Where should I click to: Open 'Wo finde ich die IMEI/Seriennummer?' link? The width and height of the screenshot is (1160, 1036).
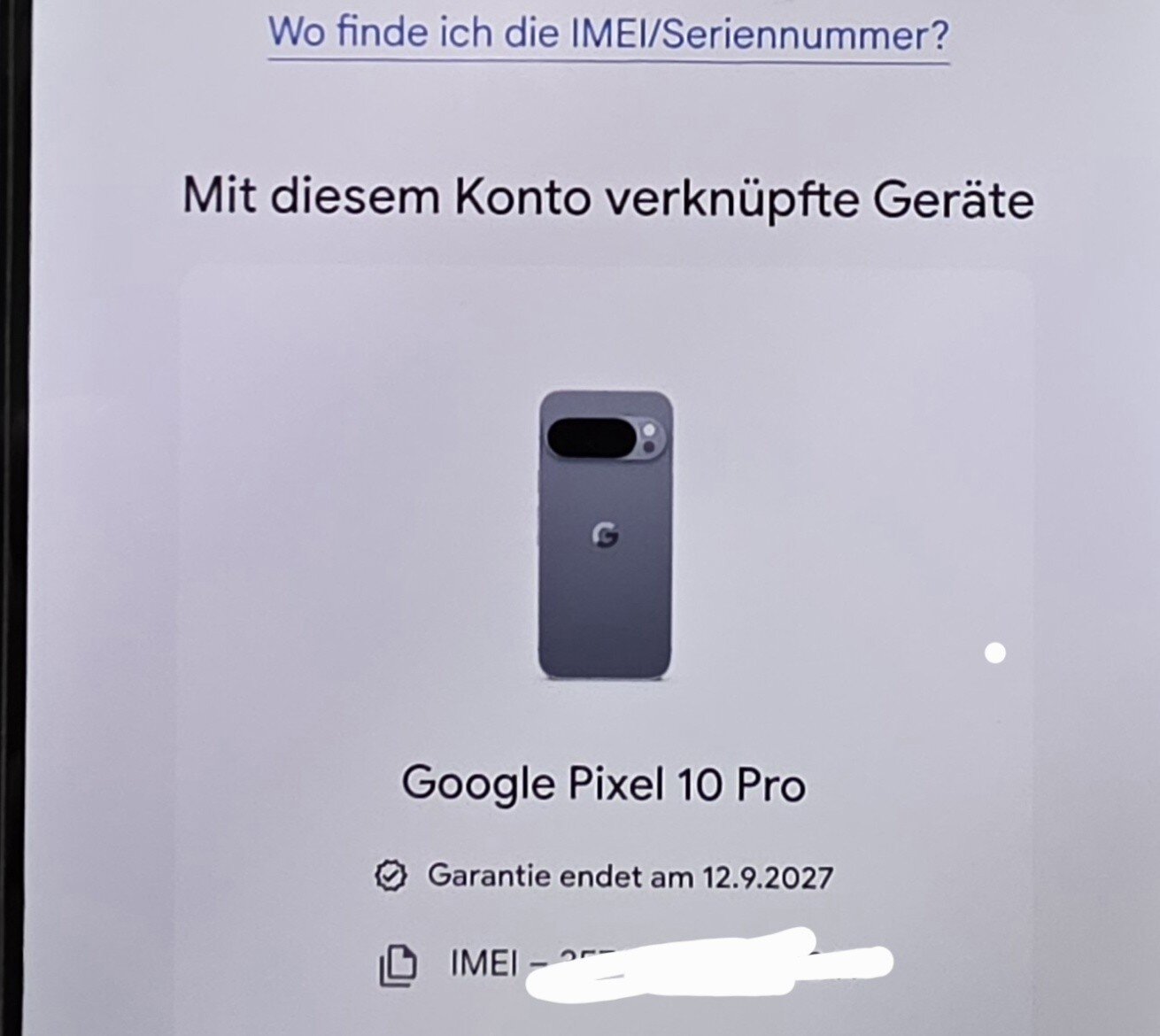[x=607, y=34]
